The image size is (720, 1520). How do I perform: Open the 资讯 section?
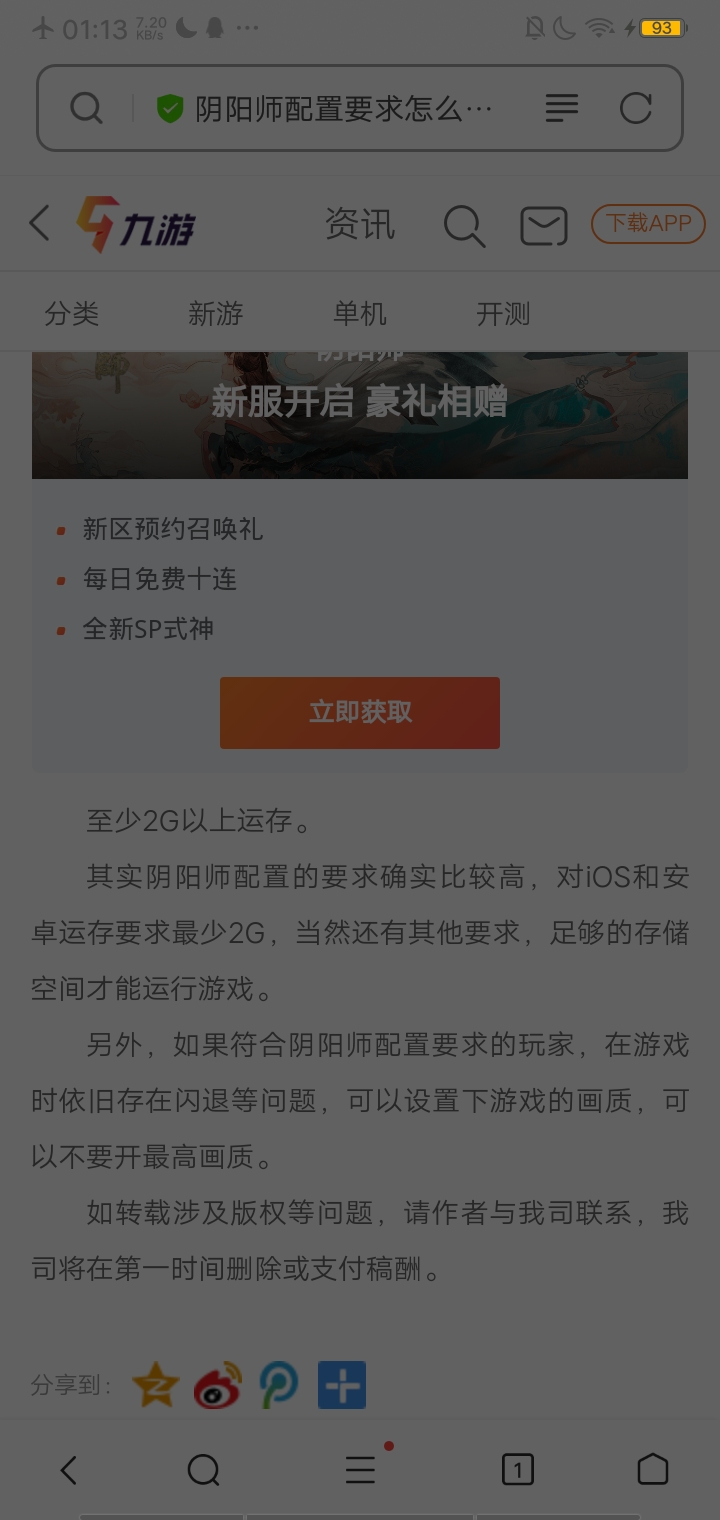coord(360,224)
